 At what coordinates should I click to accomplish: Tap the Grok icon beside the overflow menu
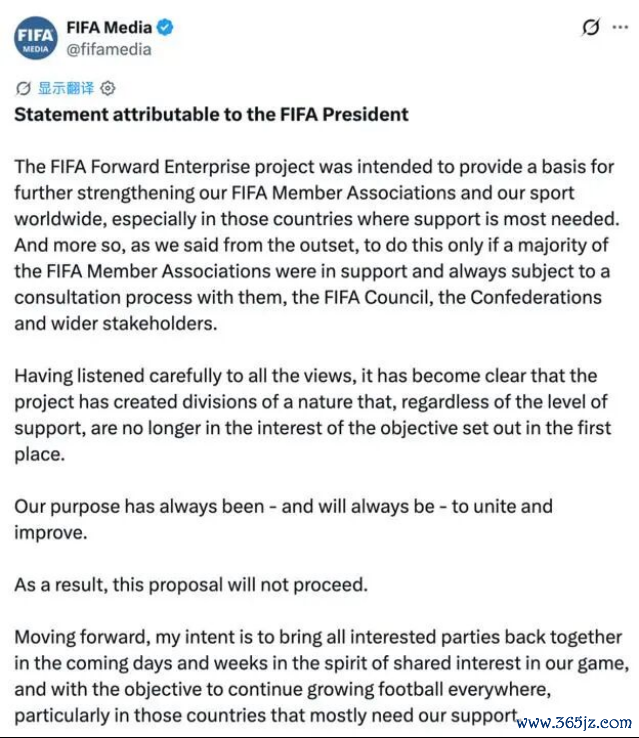591,27
